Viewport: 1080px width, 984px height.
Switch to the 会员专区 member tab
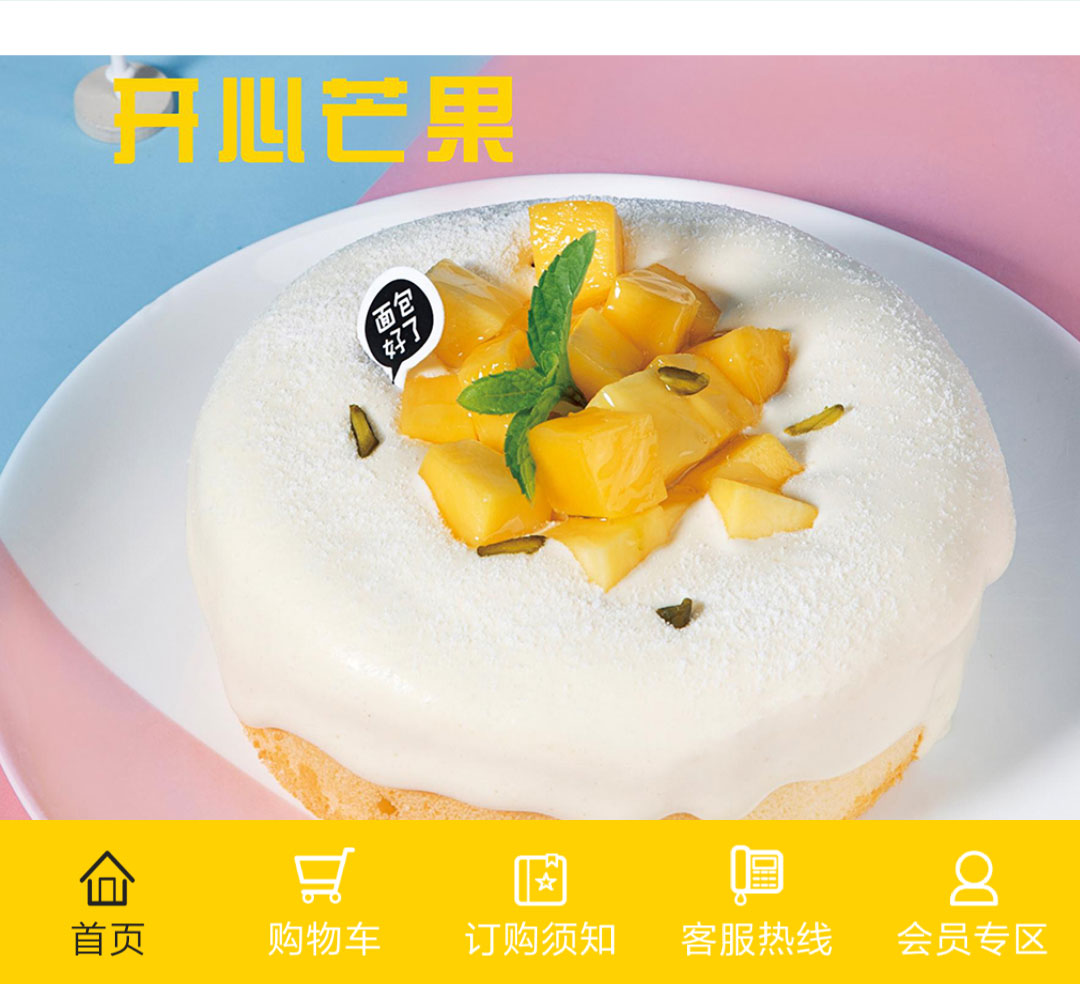972,901
